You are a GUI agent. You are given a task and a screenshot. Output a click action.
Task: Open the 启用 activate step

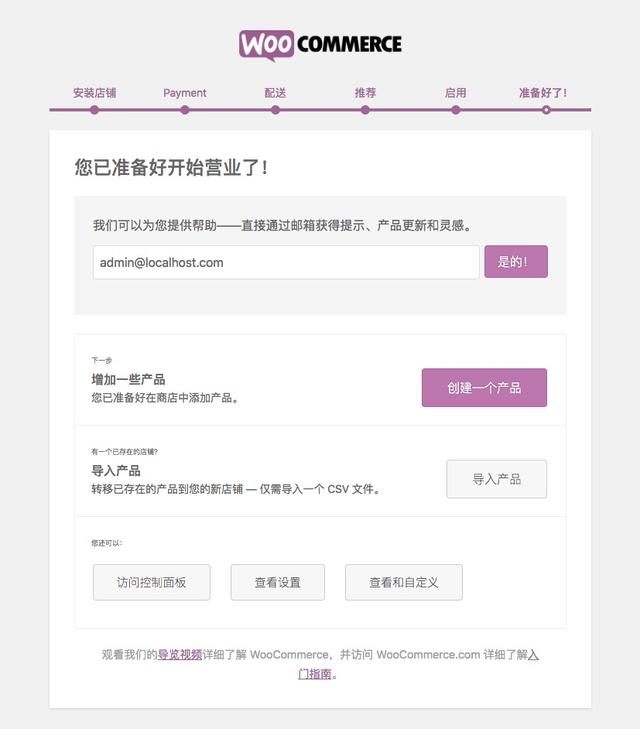455,93
